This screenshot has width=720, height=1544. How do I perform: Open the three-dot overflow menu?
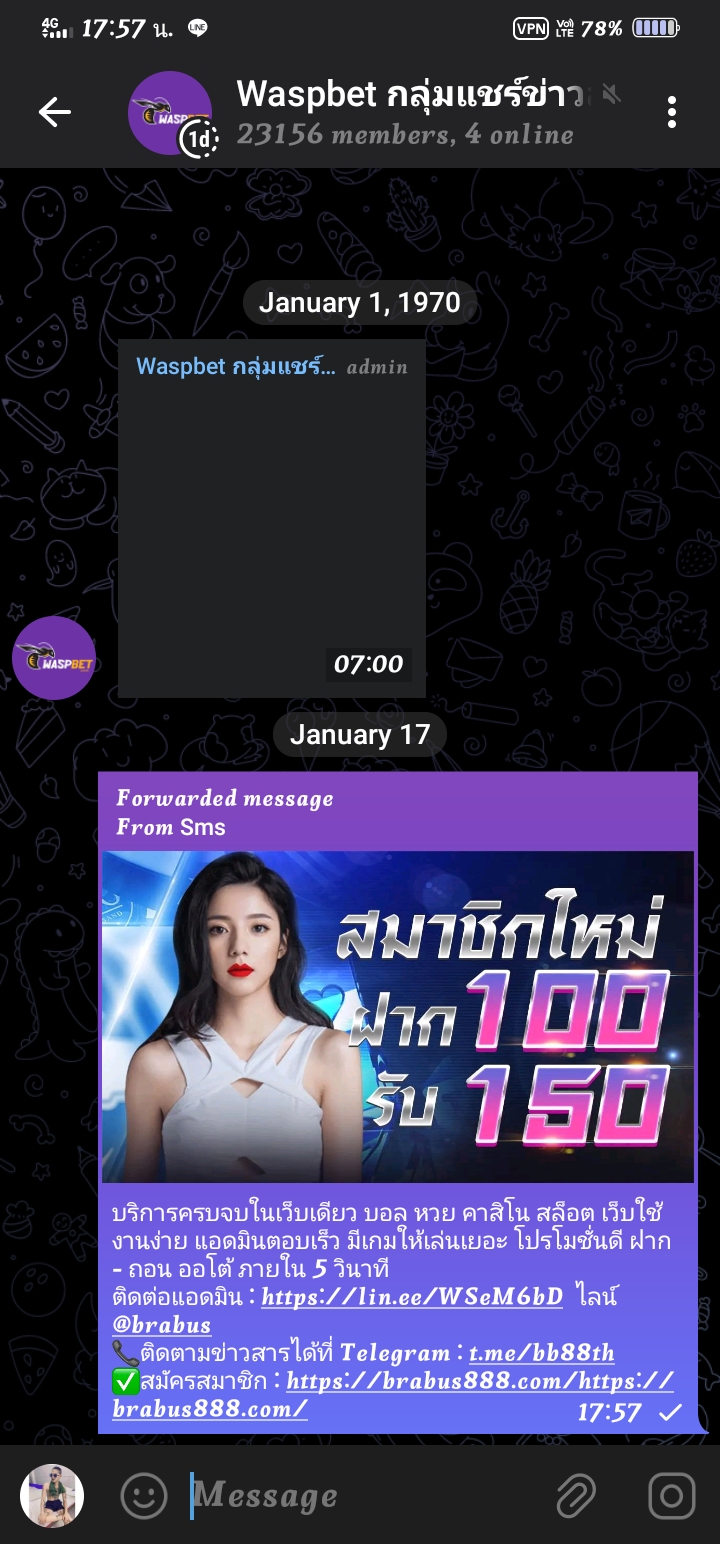tap(672, 112)
